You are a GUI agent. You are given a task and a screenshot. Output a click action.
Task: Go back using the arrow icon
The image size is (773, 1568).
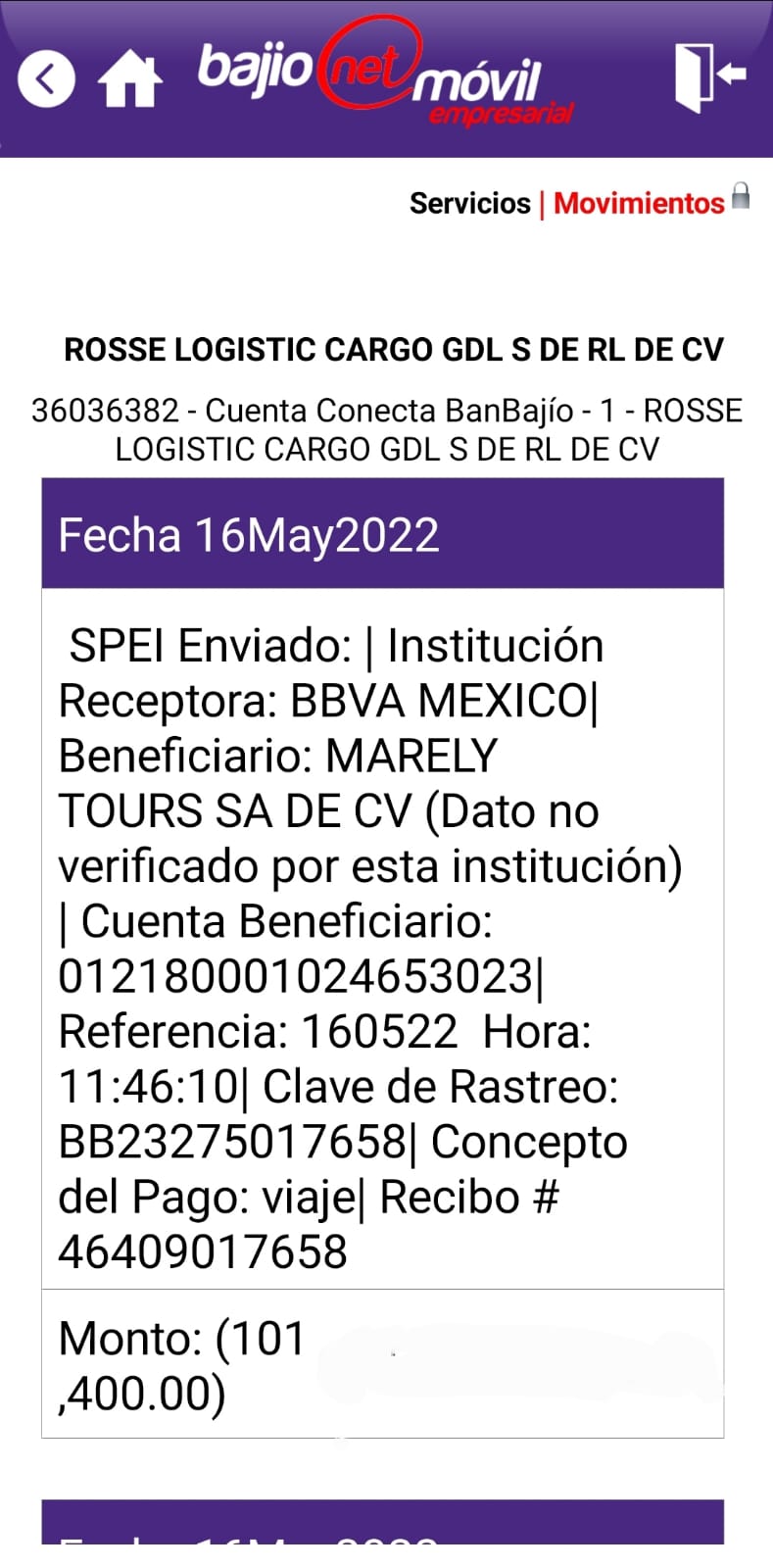click(x=46, y=78)
